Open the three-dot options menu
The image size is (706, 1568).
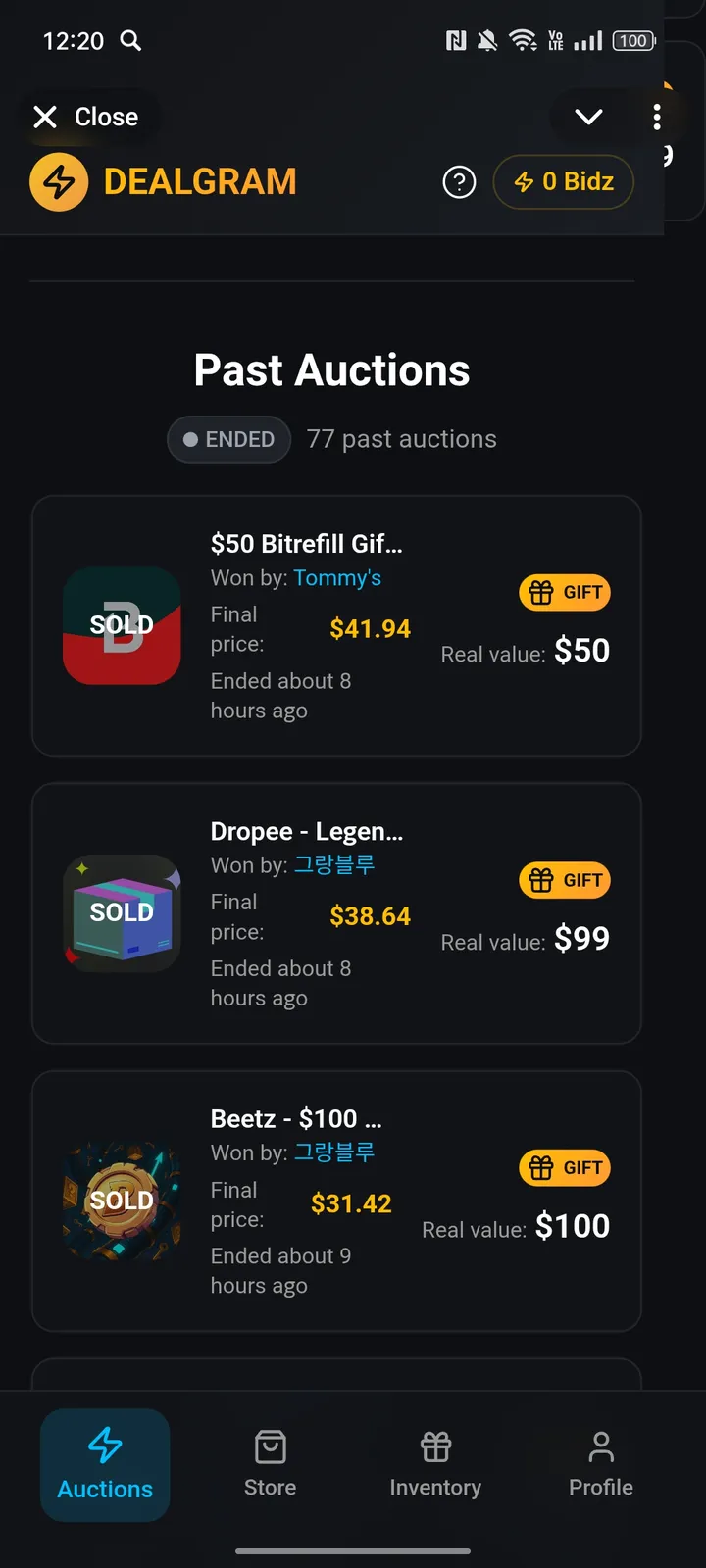tap(657, 117)
